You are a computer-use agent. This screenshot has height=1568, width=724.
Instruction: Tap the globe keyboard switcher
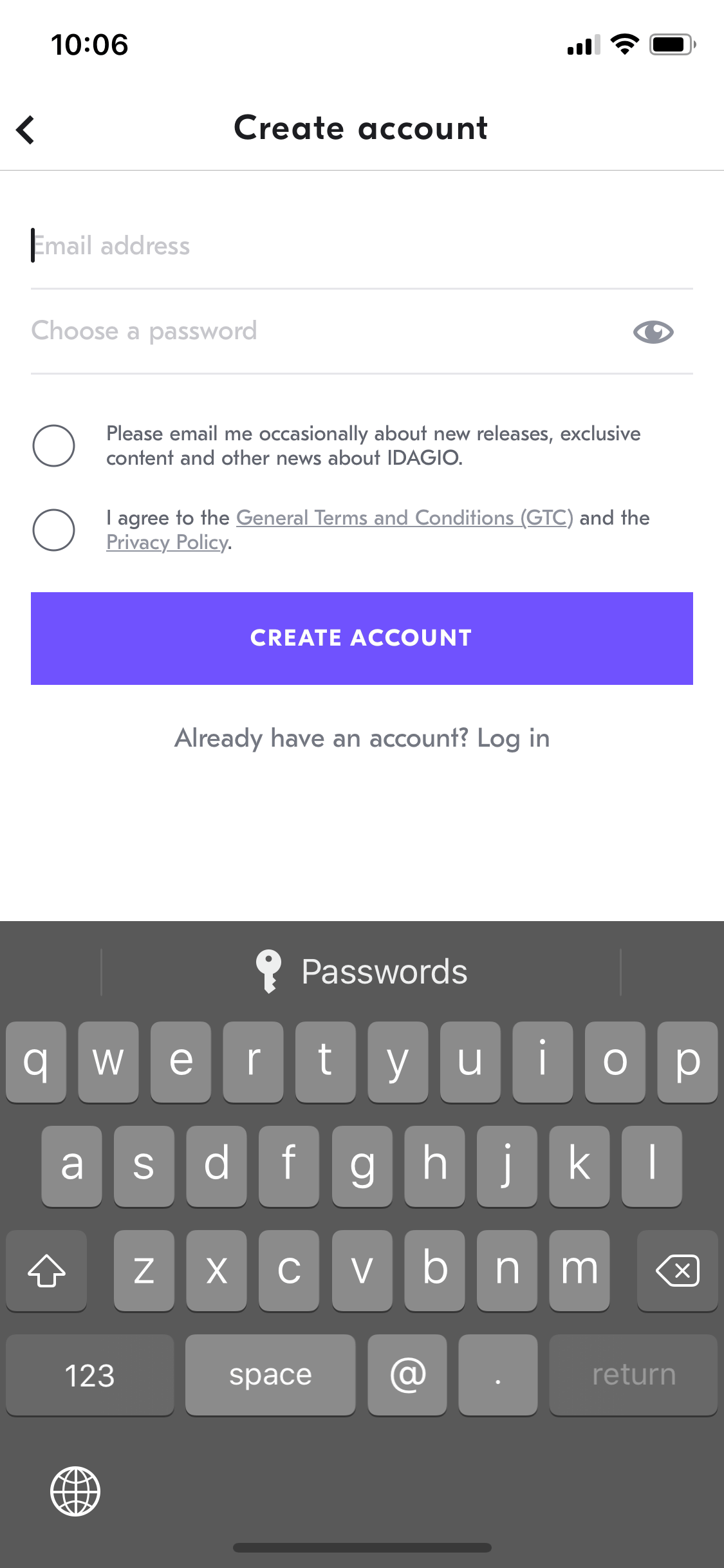pos(75,1491)
